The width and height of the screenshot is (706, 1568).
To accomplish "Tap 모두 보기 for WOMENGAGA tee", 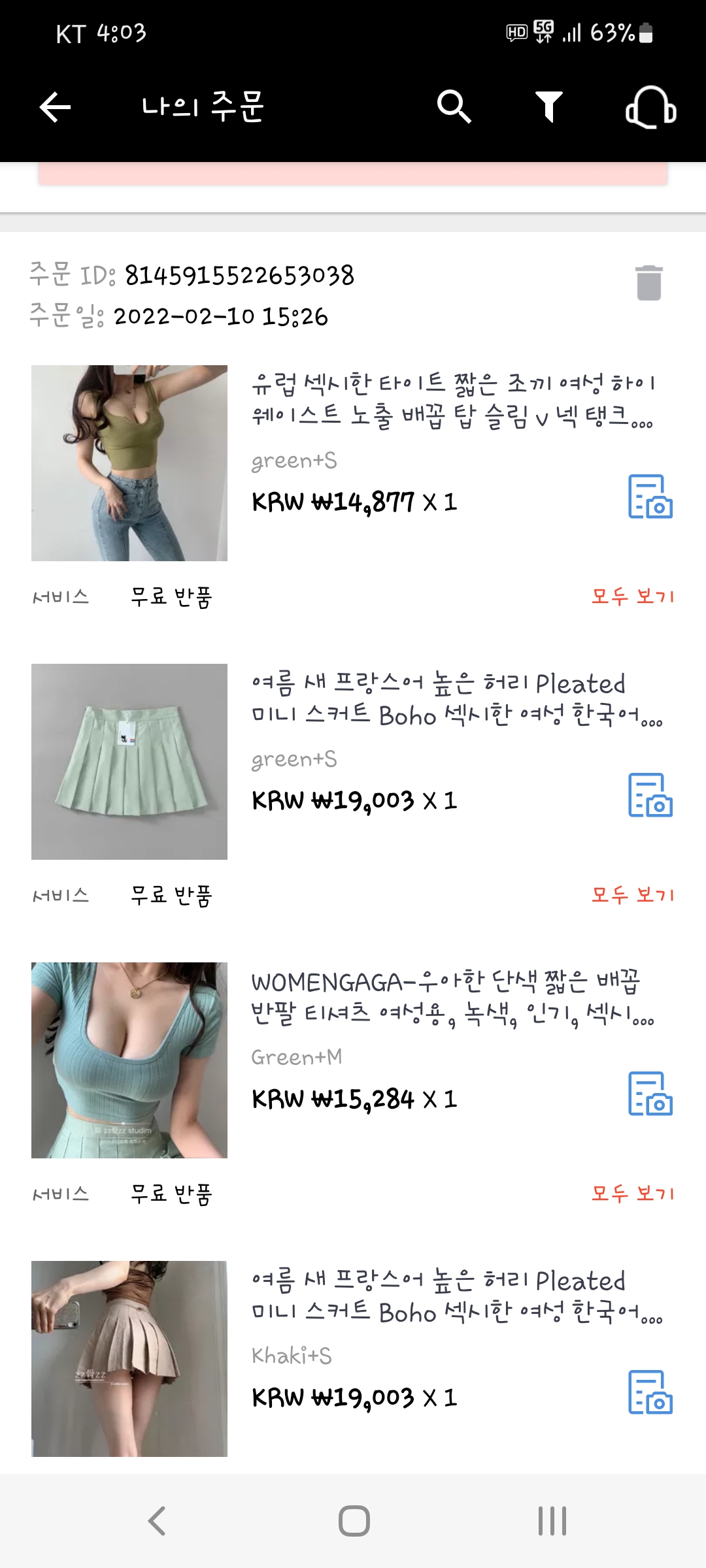I will (632, 1194).
